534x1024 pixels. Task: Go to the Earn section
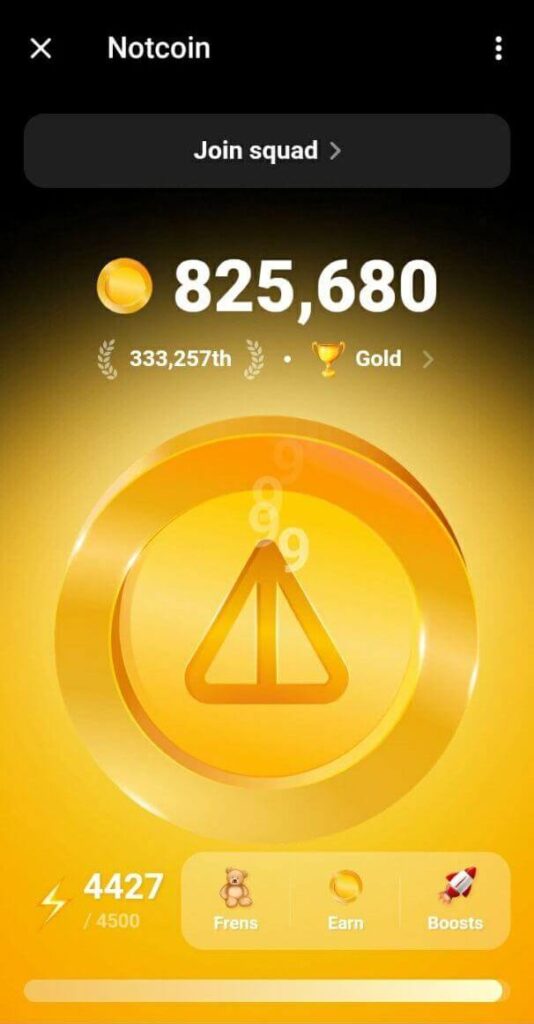pos(345,899)
